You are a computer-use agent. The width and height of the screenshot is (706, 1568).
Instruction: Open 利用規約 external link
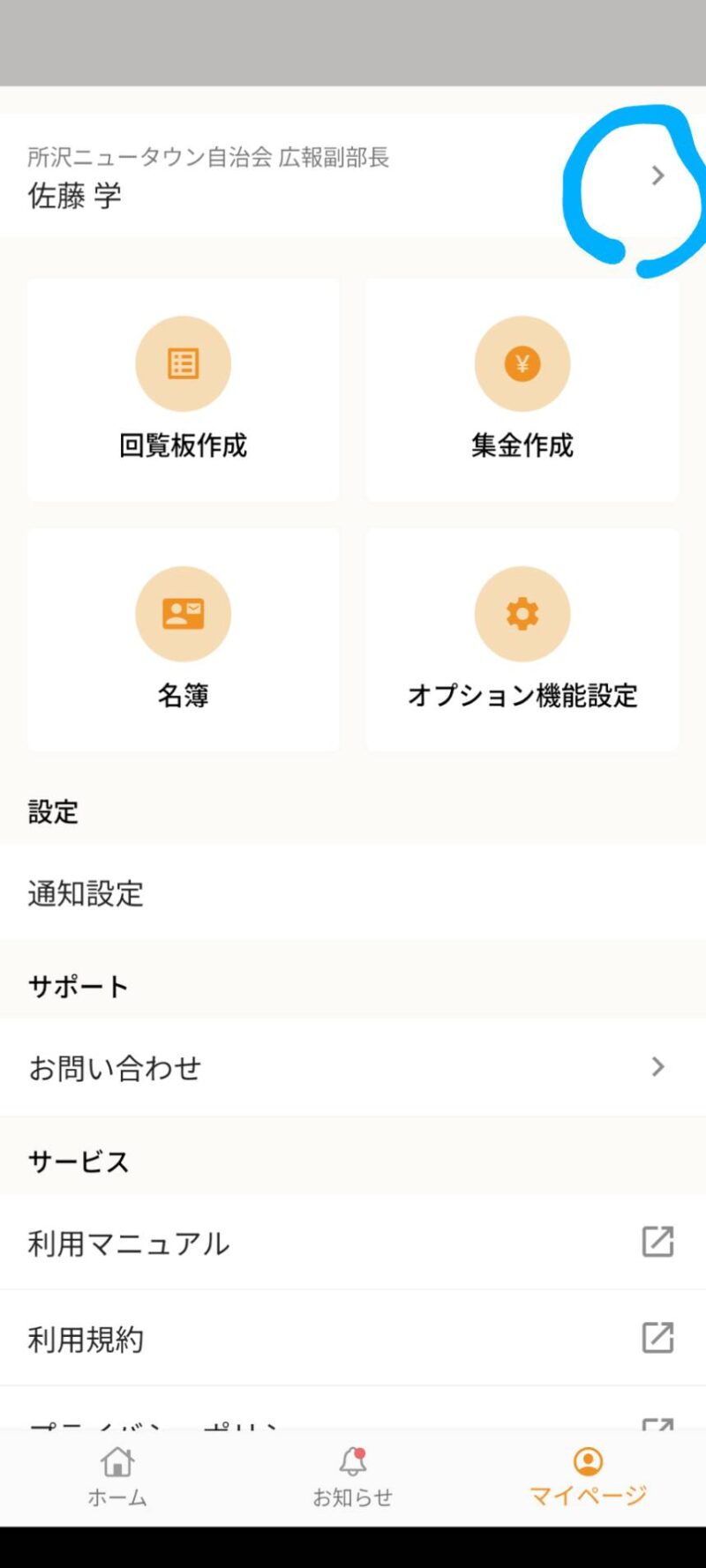[x=353, y=1338]
